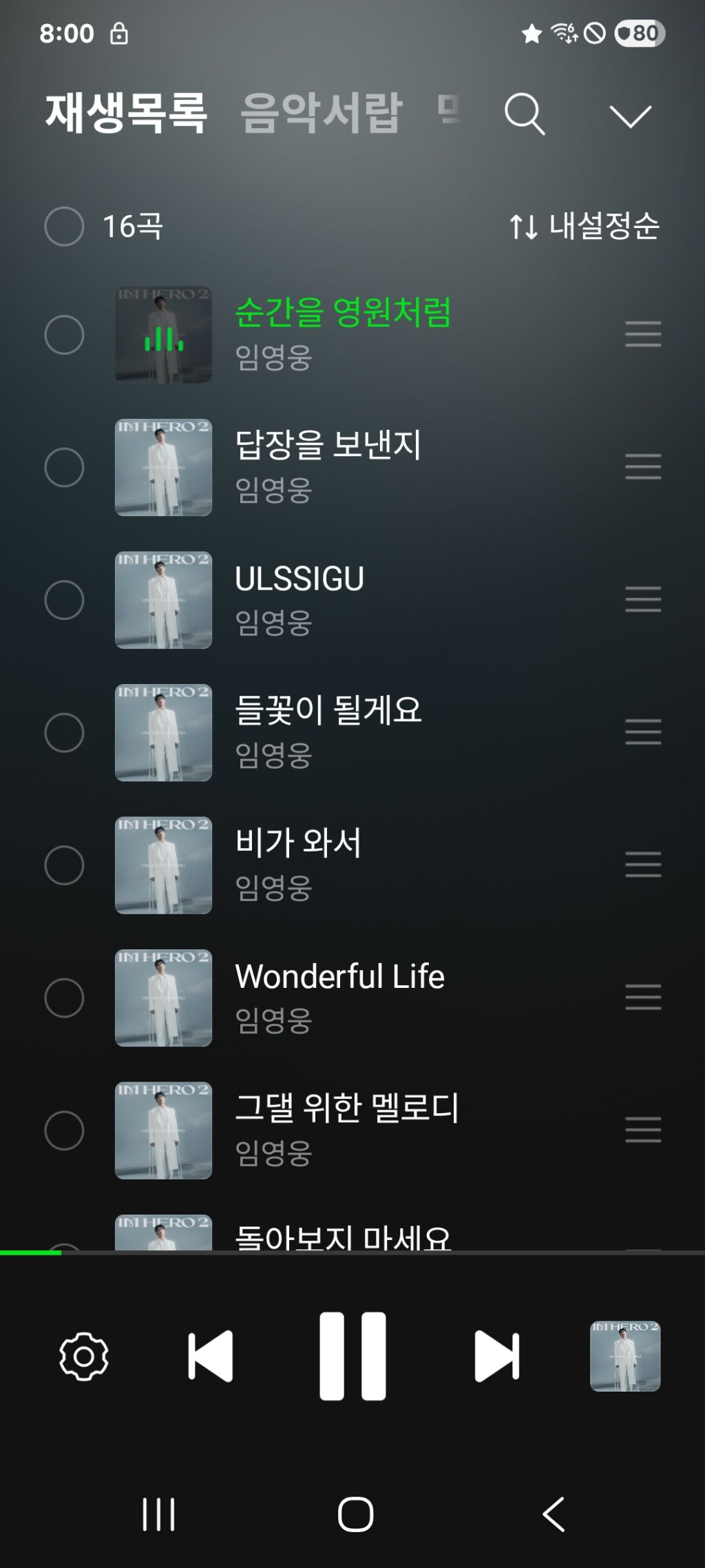705x1568 pixels.
Task: Tap the reorder handle for 순간을 영원처럼
Action: [x=643, y=334]
